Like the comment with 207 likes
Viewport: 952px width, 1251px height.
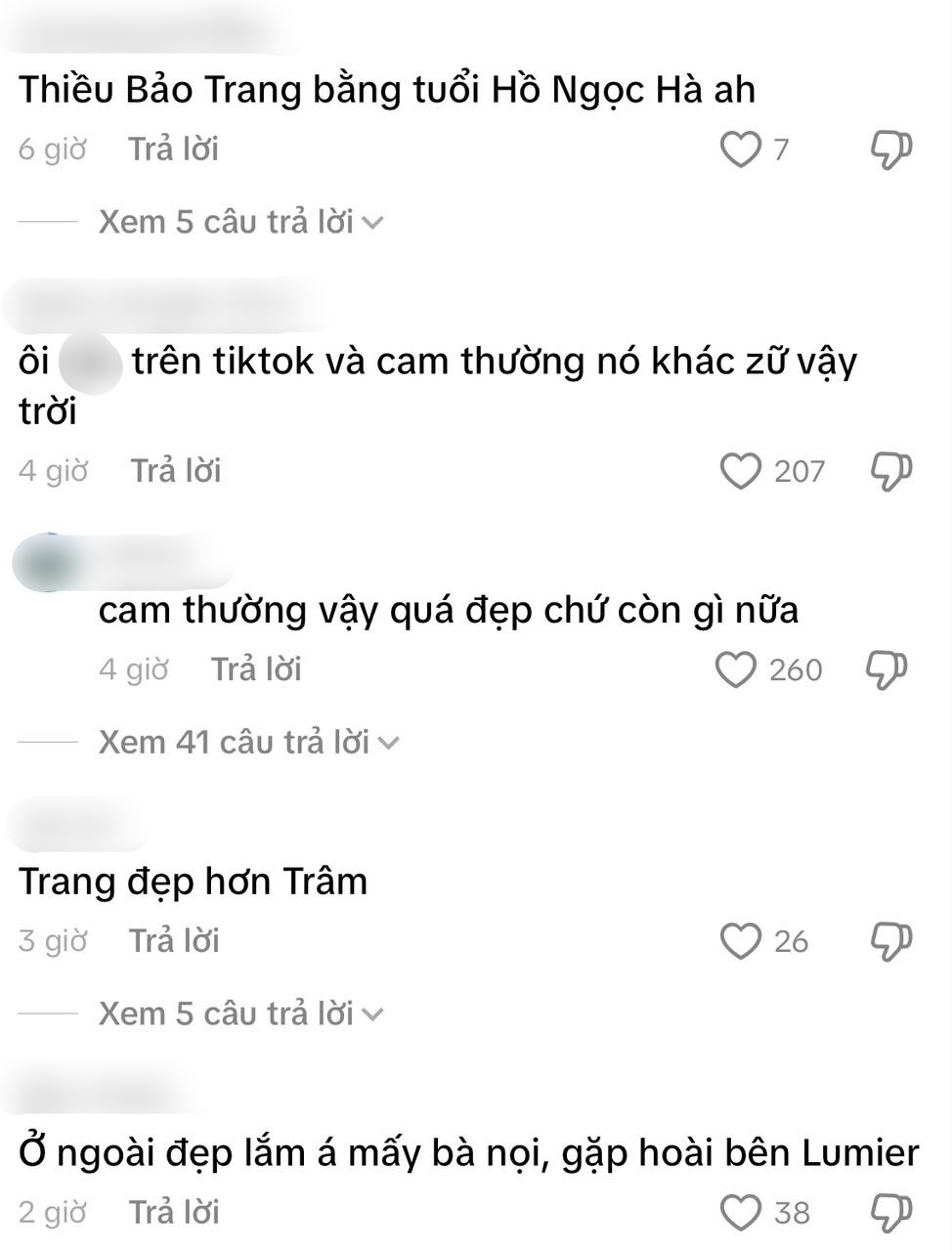click(x=740, y=471)
